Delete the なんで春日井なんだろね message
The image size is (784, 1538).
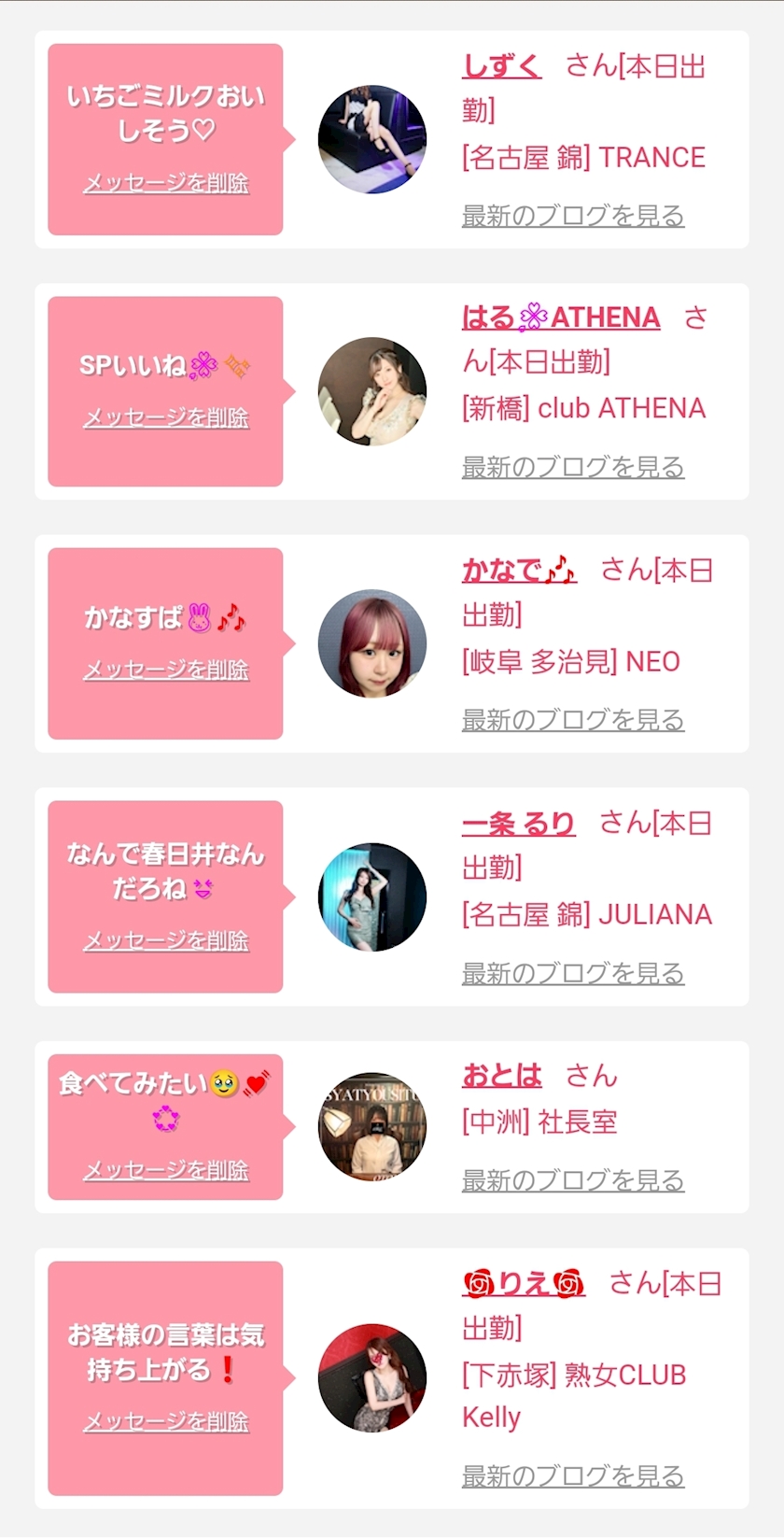tap(166, 940)
